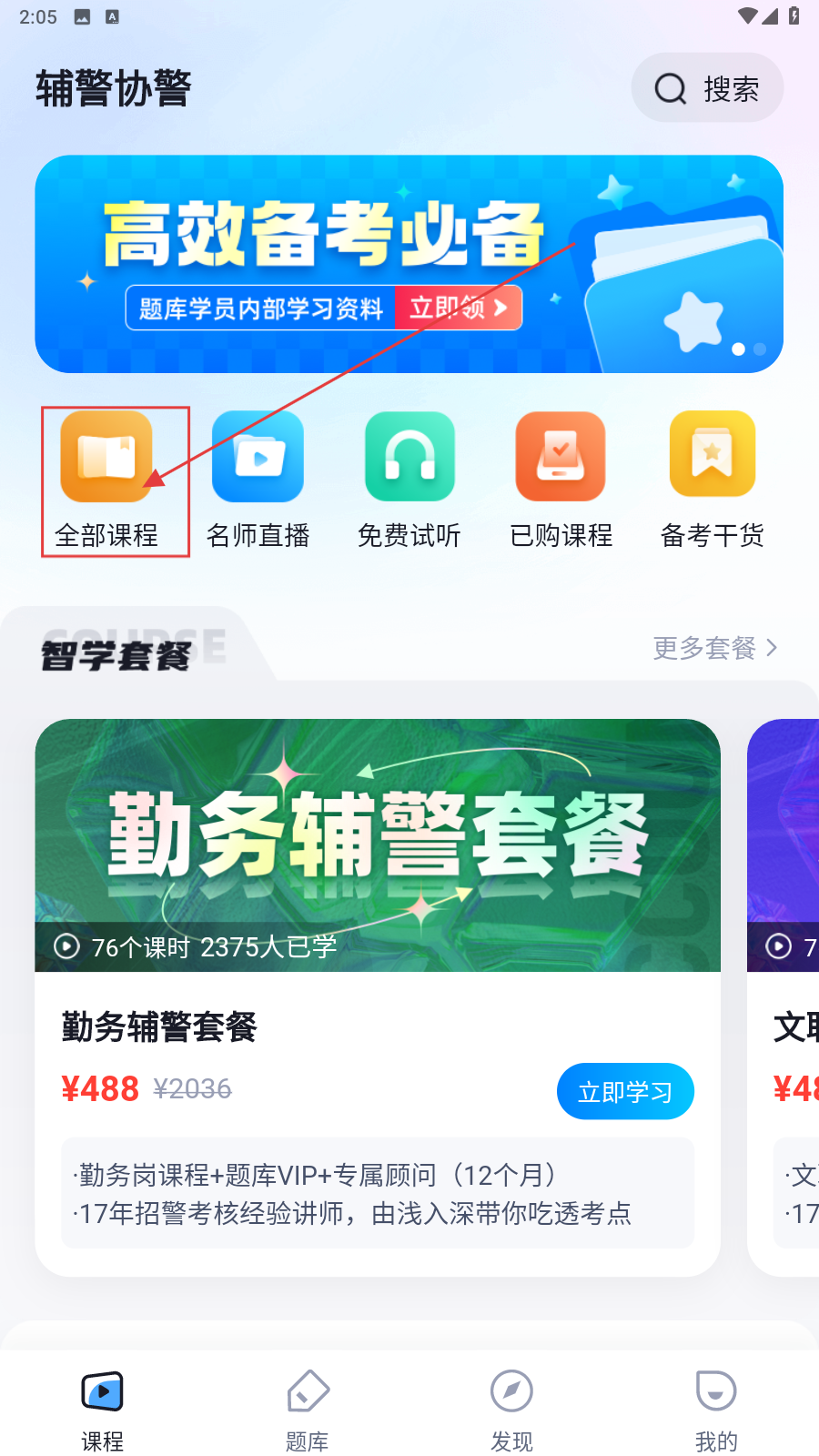
Task: Open 已购课程 purchased courses
Action: pyautogui.click(x=561, y=480)
